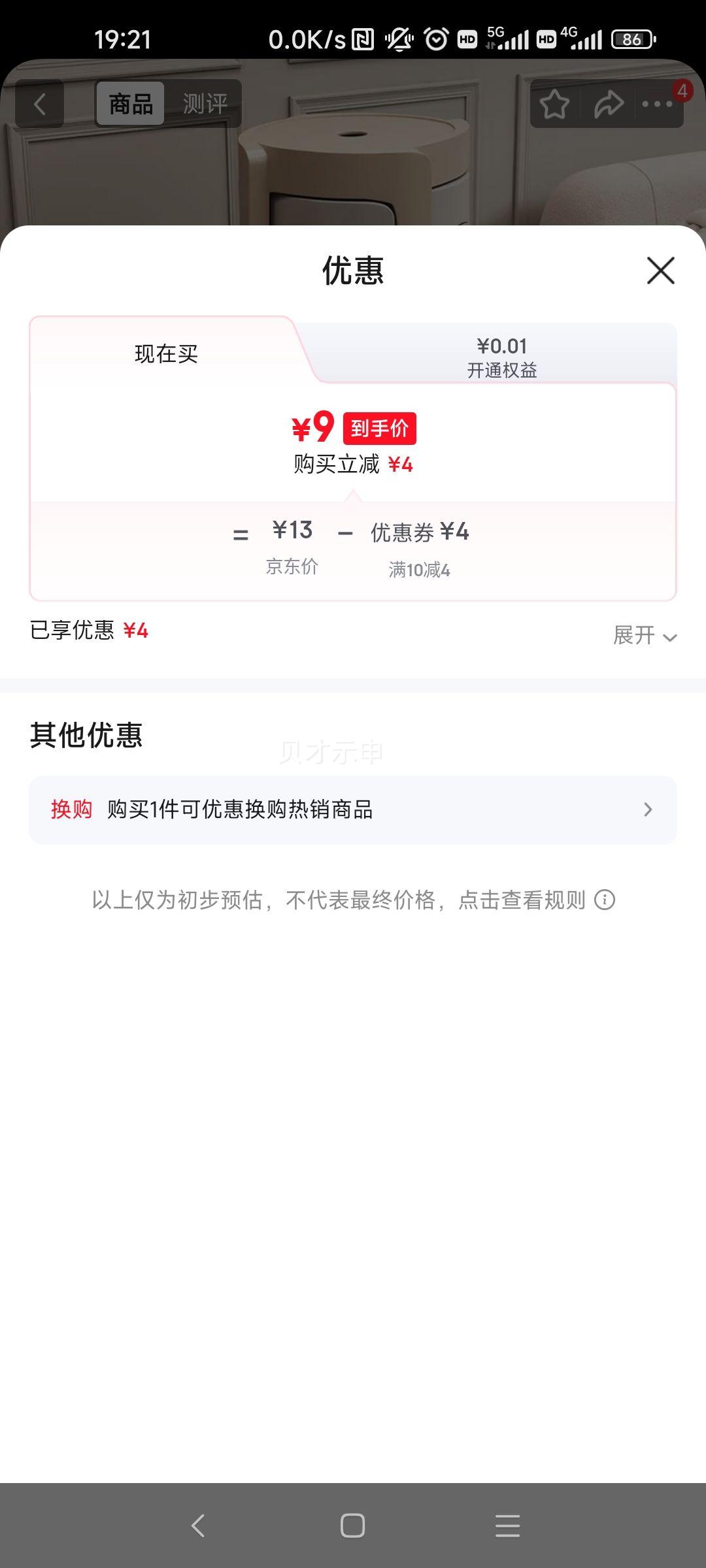Open the more options (...) icon
The image size is (706, 1568).
click(x=660, y=105)
